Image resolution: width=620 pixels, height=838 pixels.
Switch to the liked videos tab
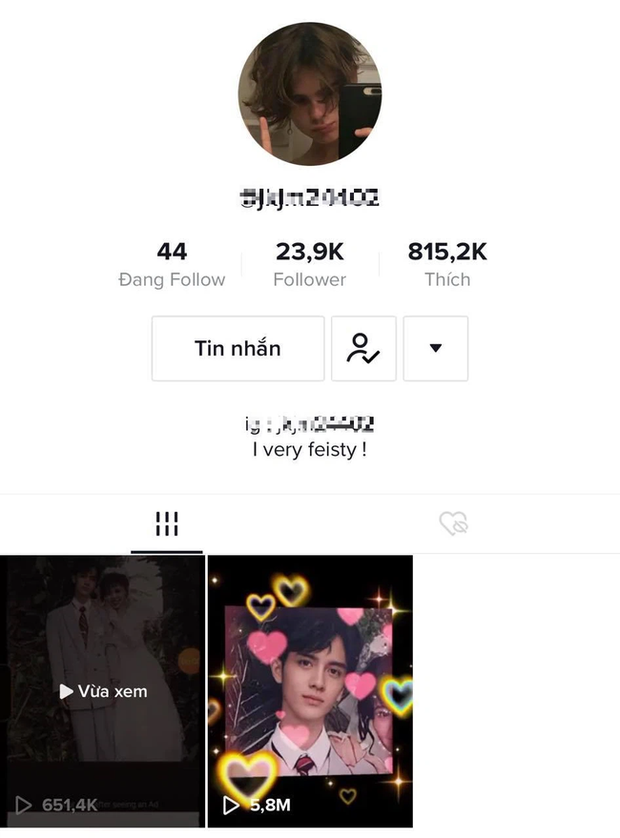(x=454, y=523)
